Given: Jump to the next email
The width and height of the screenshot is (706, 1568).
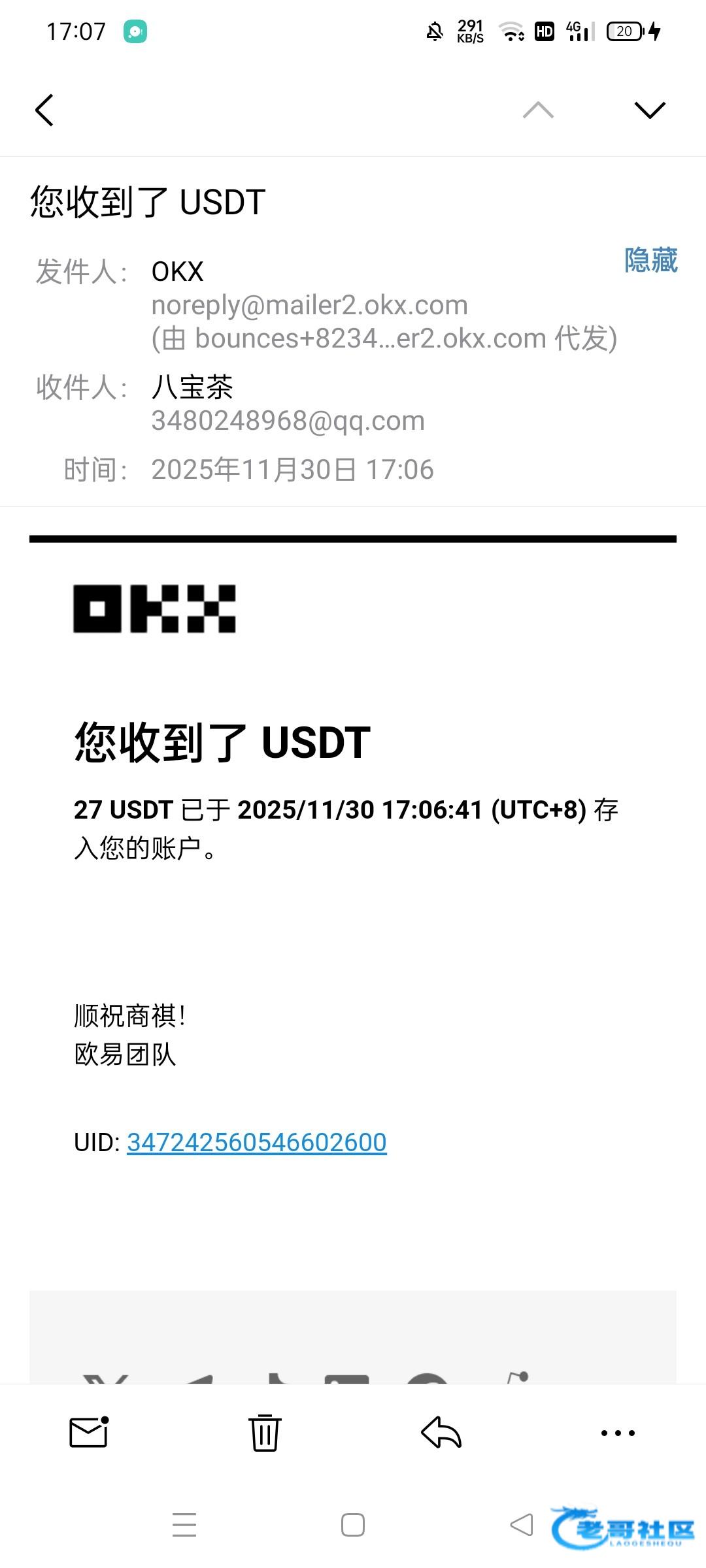Looking at the screenshot, I should pos(650,110).
